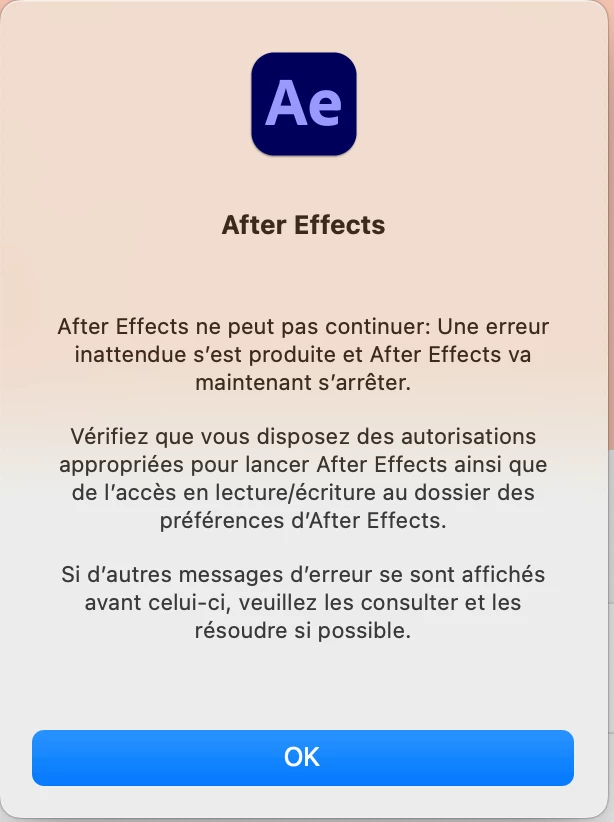Dismiss the After Effects error with OK

click(x=302, y=757)
